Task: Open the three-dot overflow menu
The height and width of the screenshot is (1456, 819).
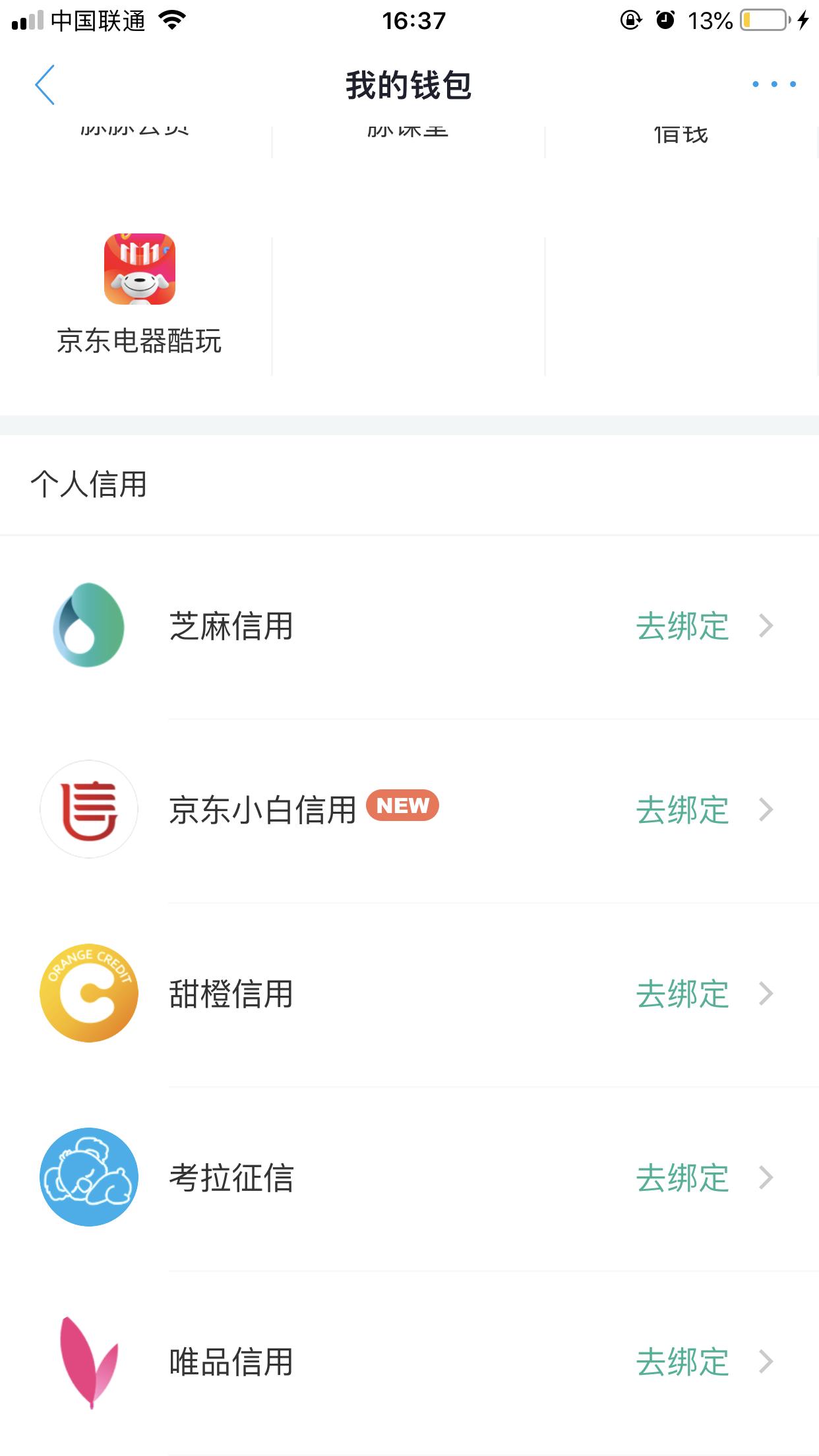Action: [774, 84]
